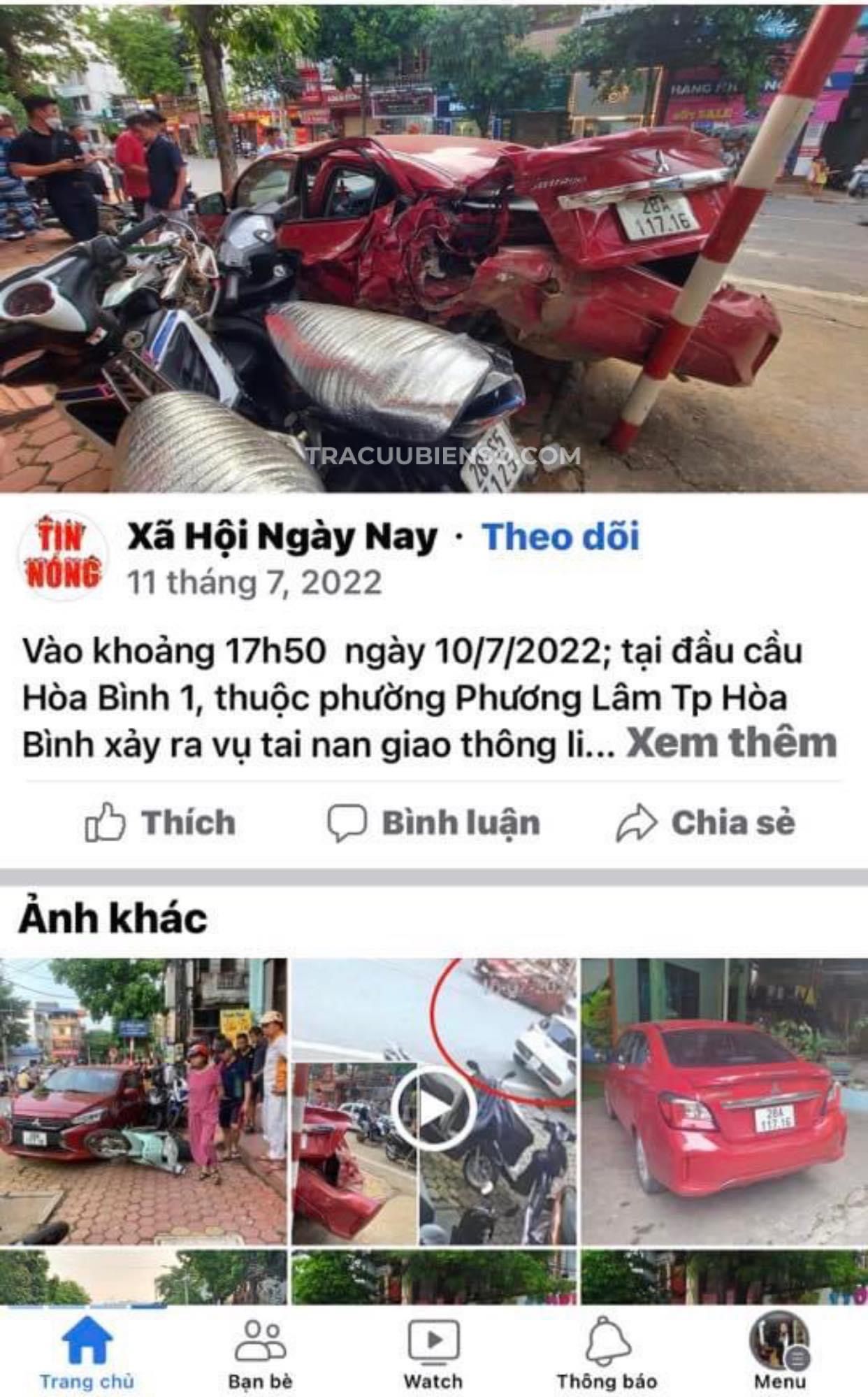
Task: Switch to Trang chủ tab
Action: [x=87, y=1353]
